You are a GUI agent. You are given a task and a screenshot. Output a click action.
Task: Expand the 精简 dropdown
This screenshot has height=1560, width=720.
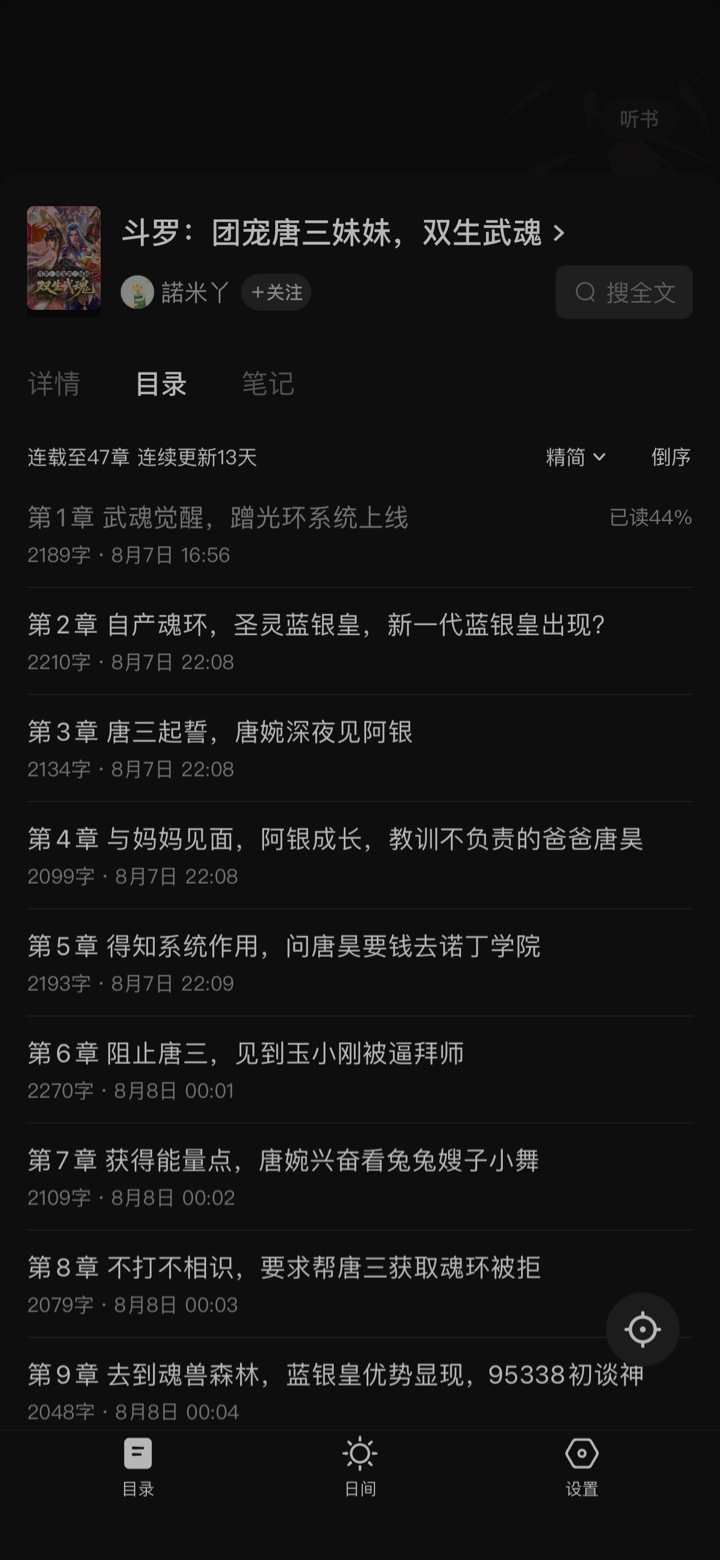click(576, 457)
